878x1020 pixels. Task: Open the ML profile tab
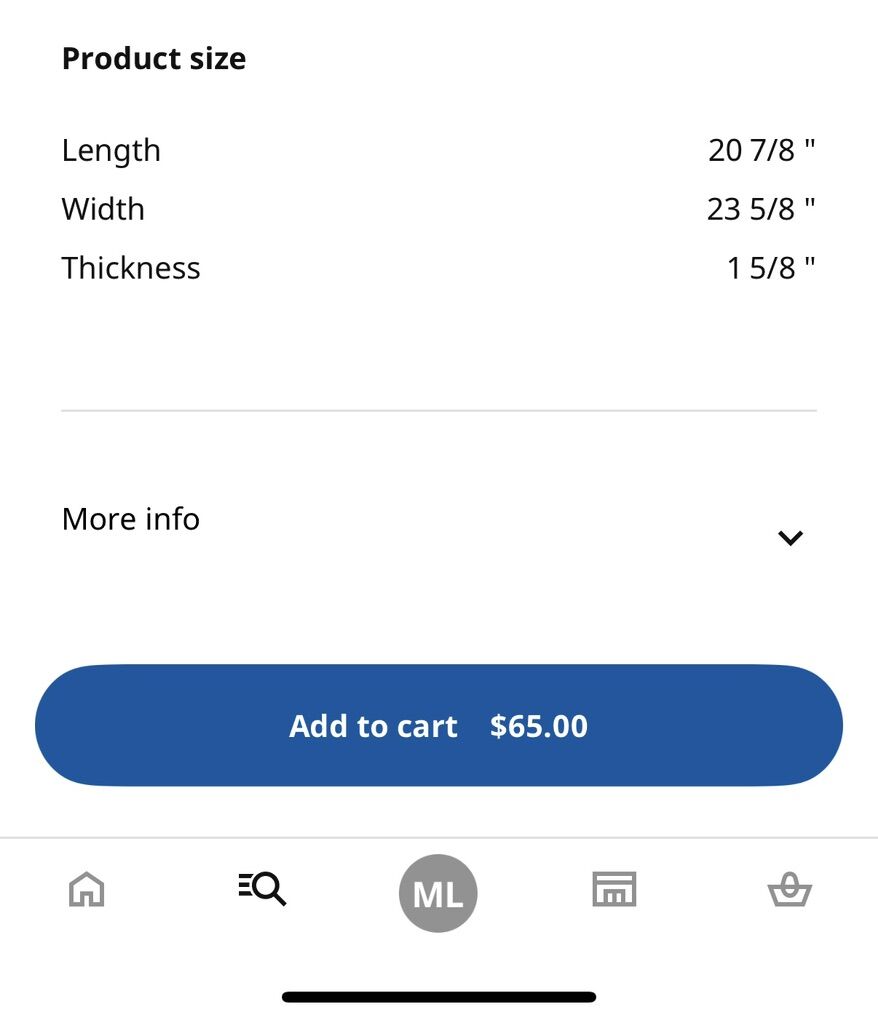coord(438,893)
